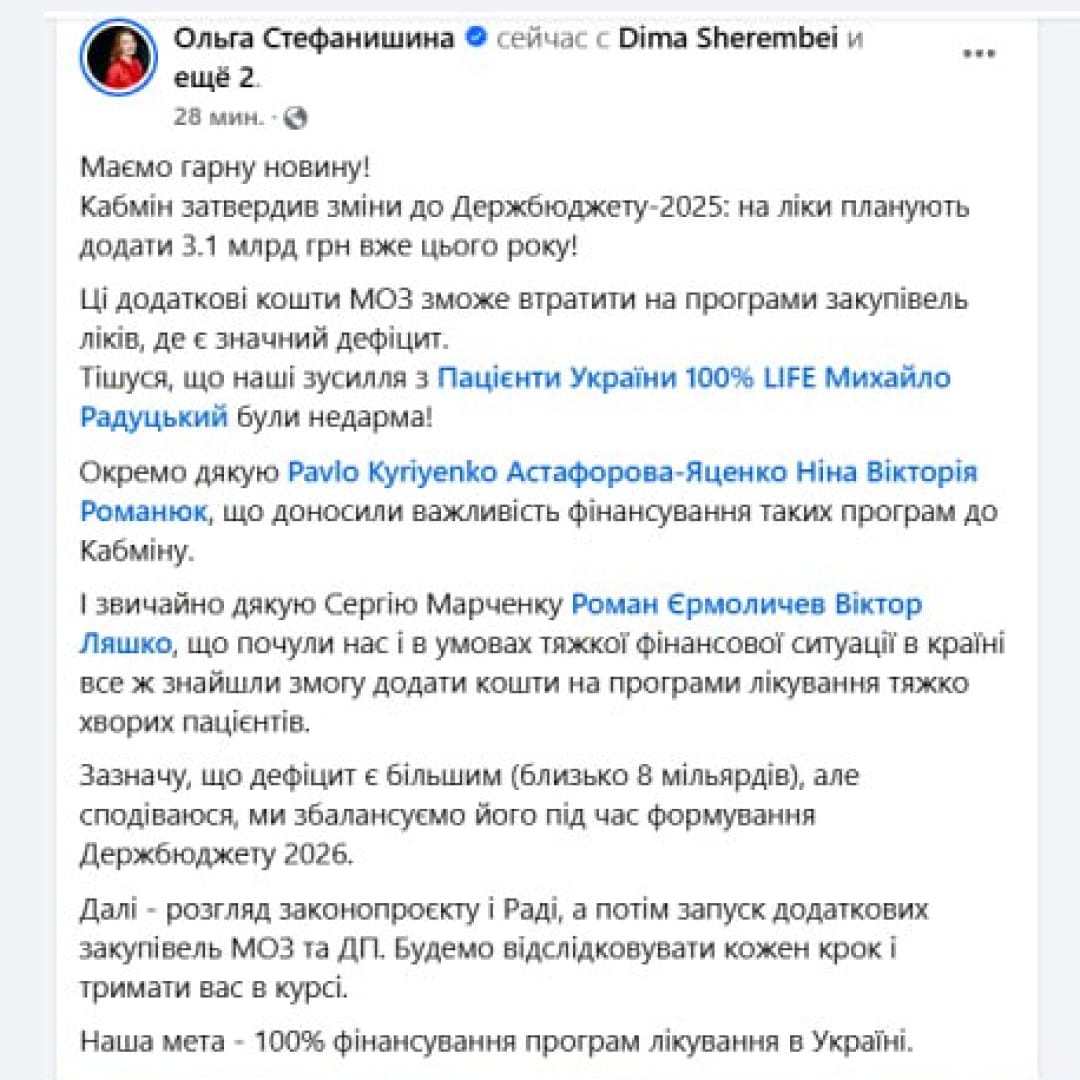Open Ольга Стефанишина's profile name link
Viewport: 1080px width, 1080px height.
pos(314,39)
